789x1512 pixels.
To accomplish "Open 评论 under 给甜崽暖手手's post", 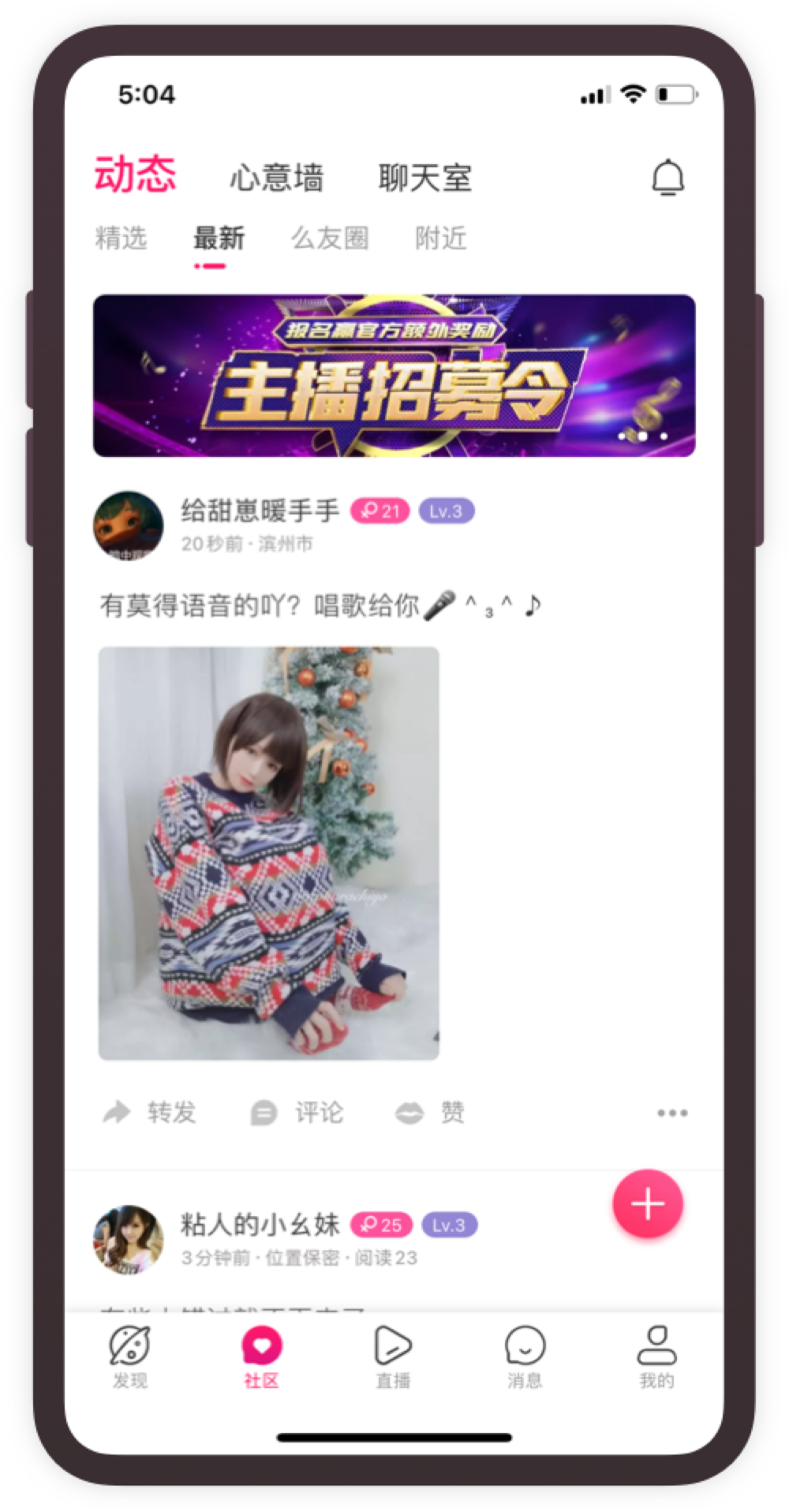I will (297, 1113).
